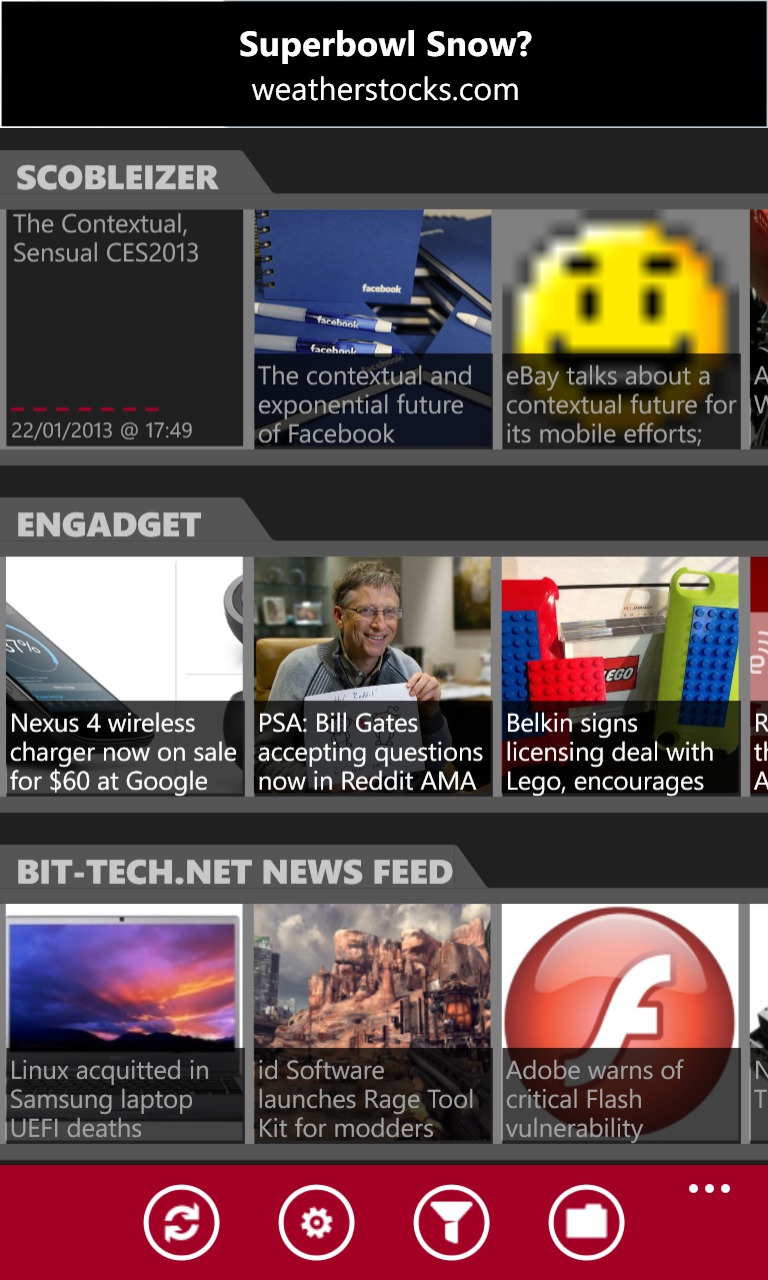768x1280 pixels.
Task: Open the Superbowl Snow weatherstocks.com ad
Action: 384,64
